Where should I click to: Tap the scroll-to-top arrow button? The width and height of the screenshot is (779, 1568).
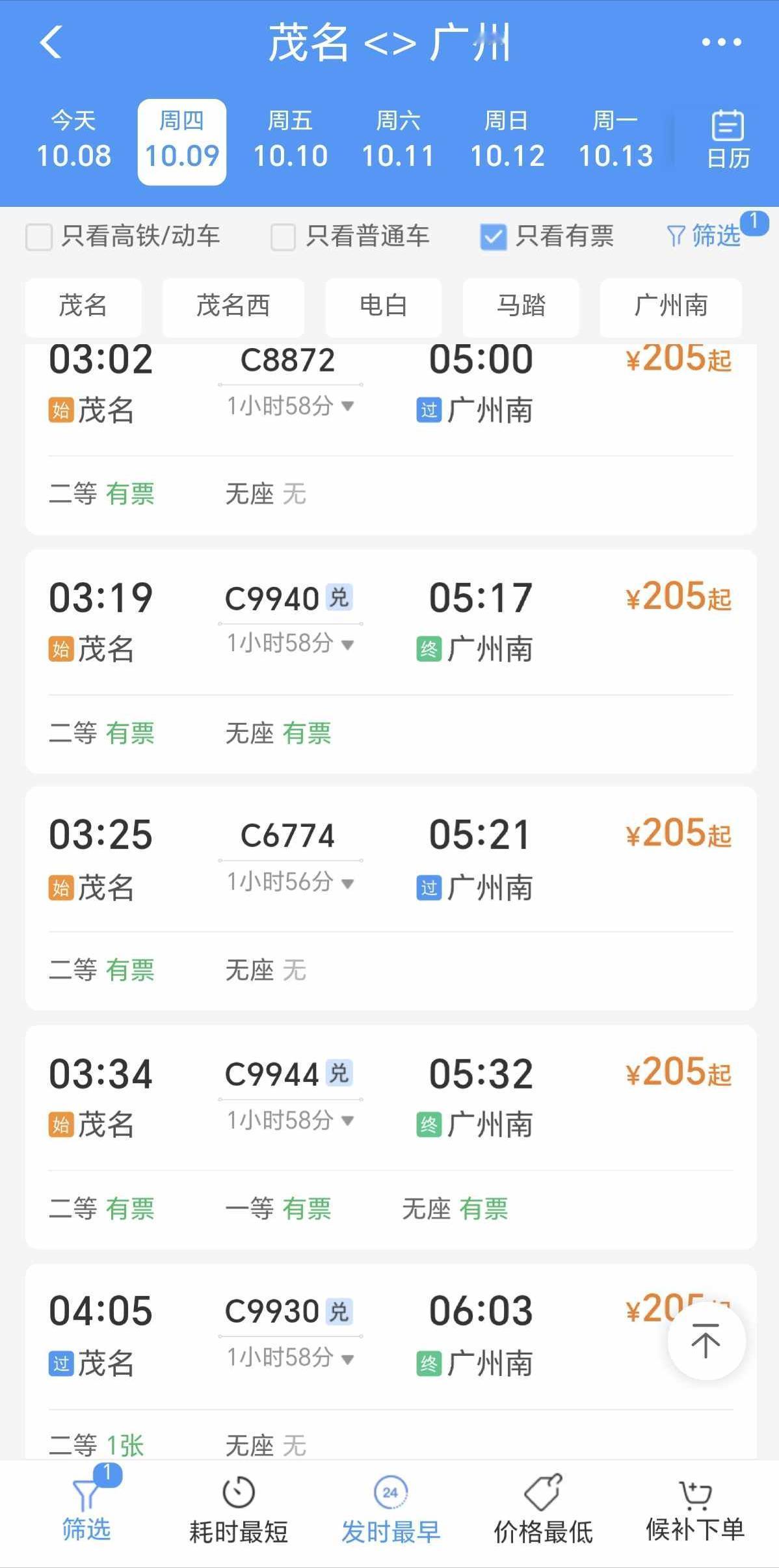pos(706,1340)
